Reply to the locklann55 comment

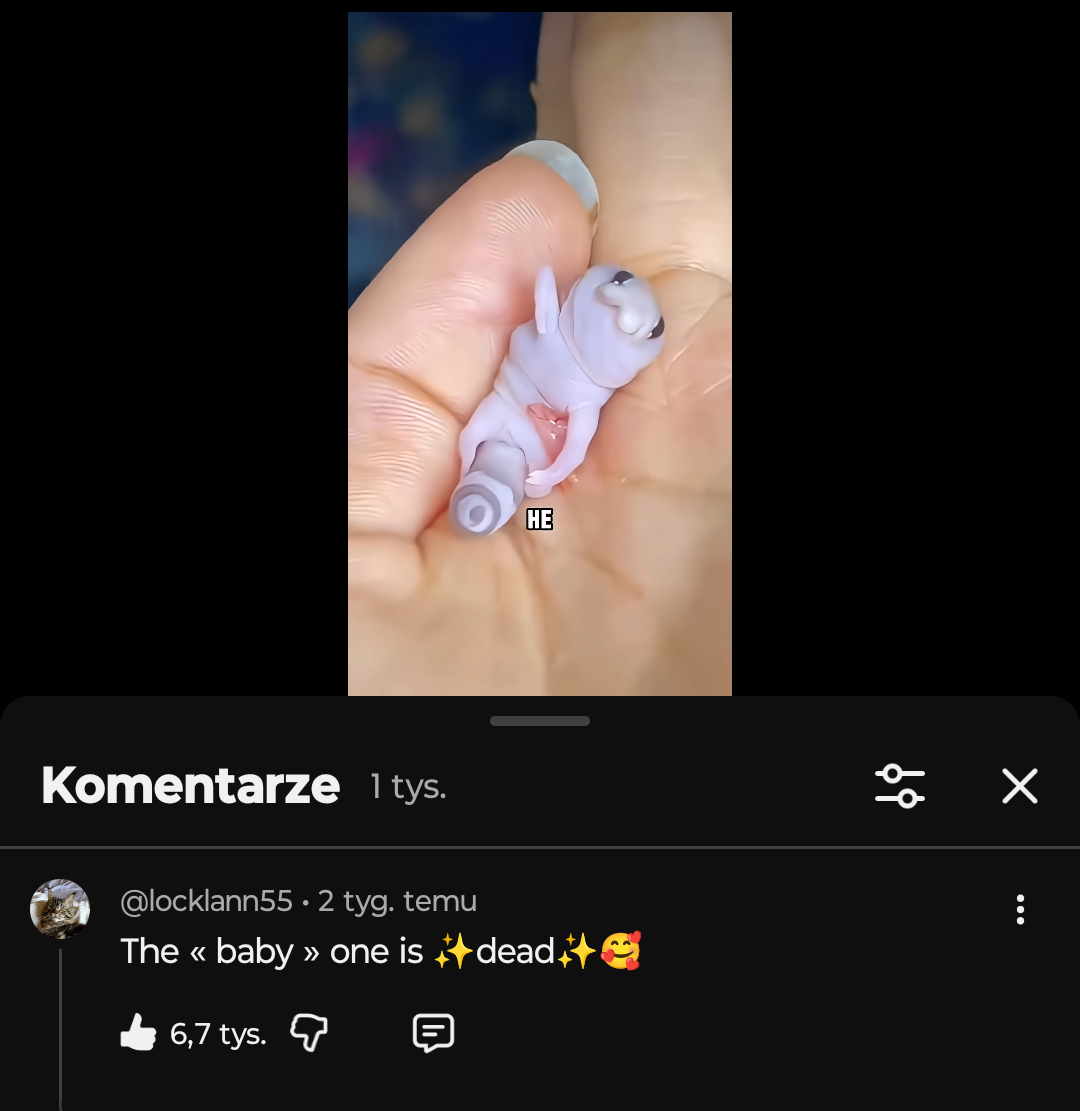point(433,1033)
